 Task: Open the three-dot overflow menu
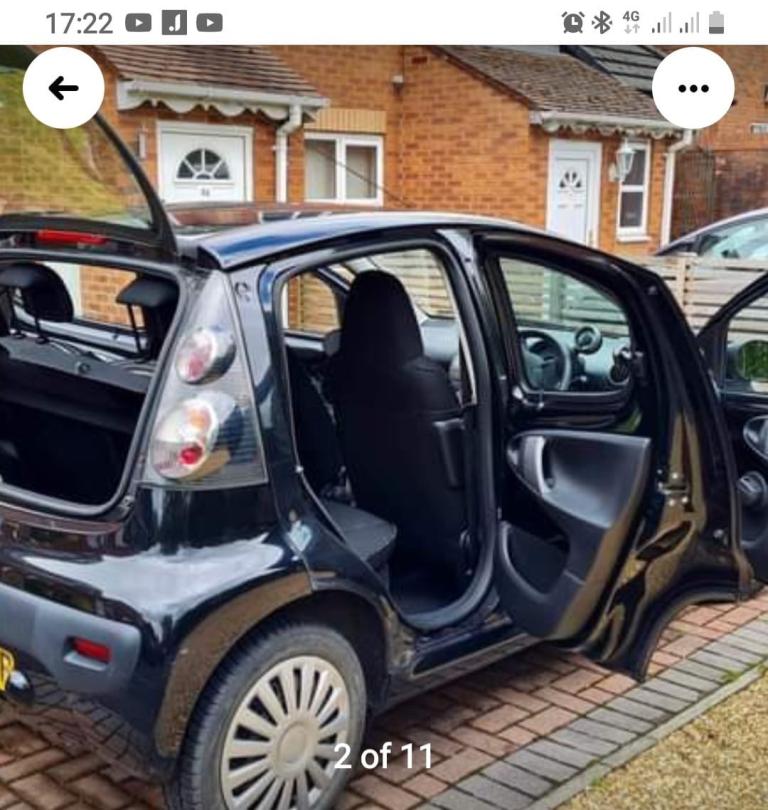[x=693, y=88]
